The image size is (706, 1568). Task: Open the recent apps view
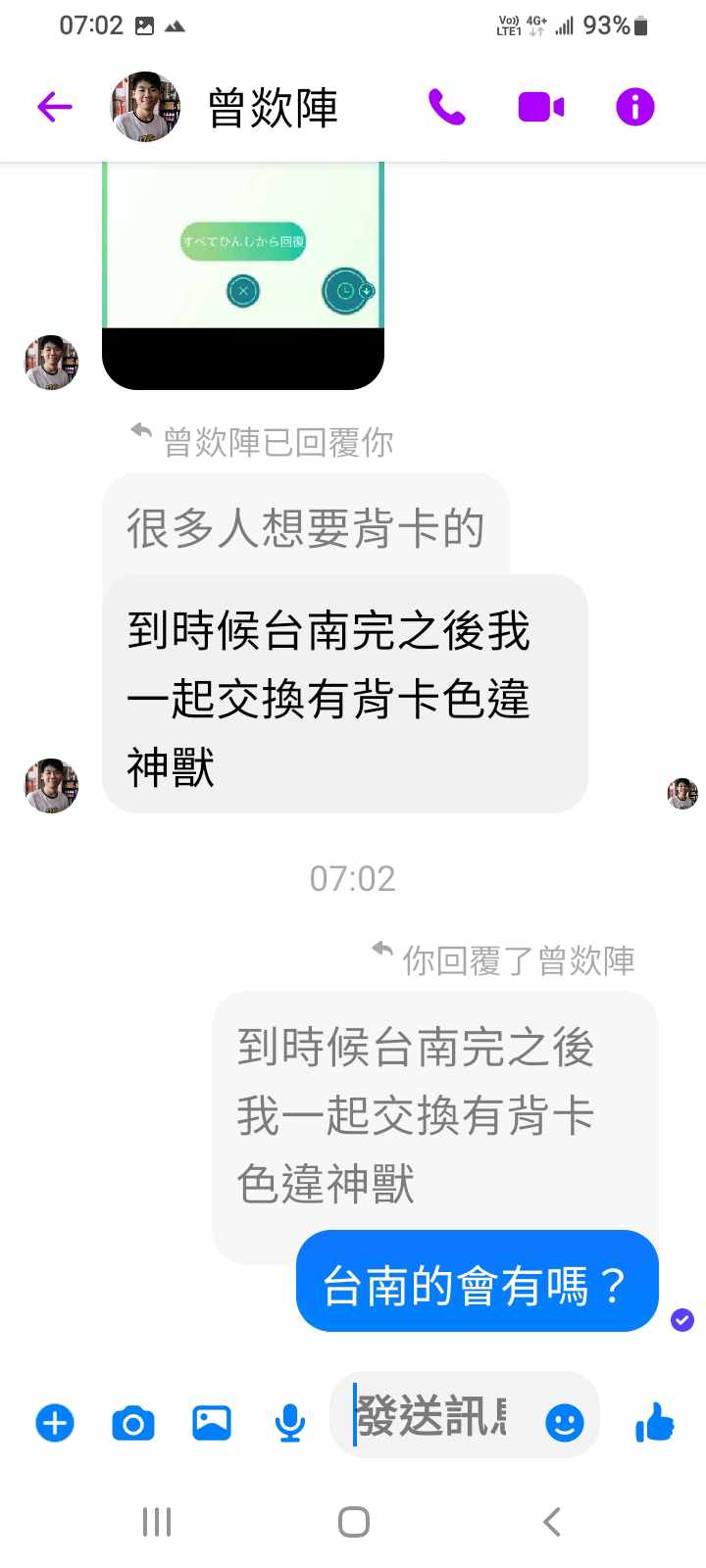[157, 1522]
